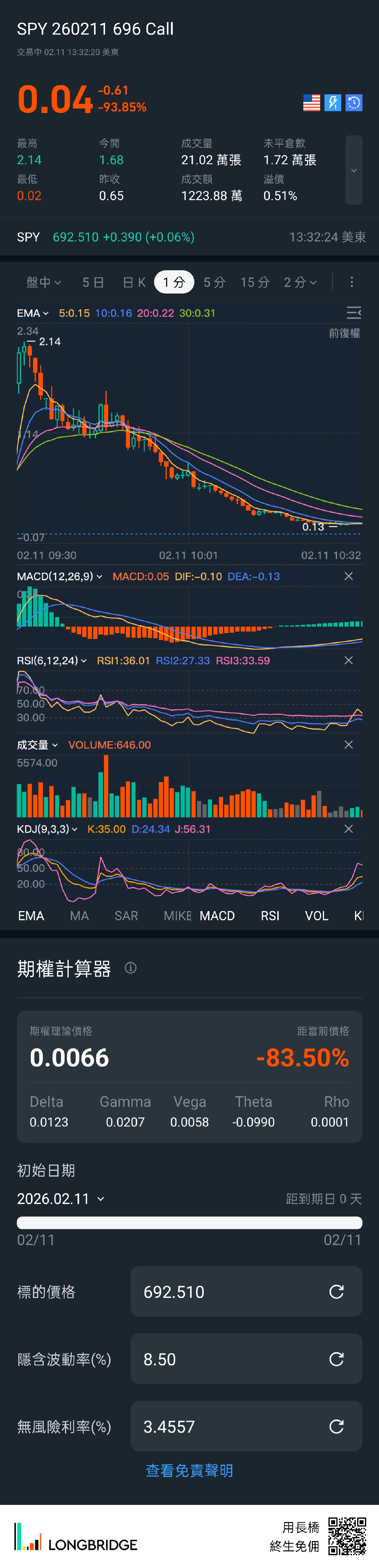The width and height of the screenshot is (379, 1568).
Task: Reset the 標的價格 value
Action: (x=336, y=1292)
